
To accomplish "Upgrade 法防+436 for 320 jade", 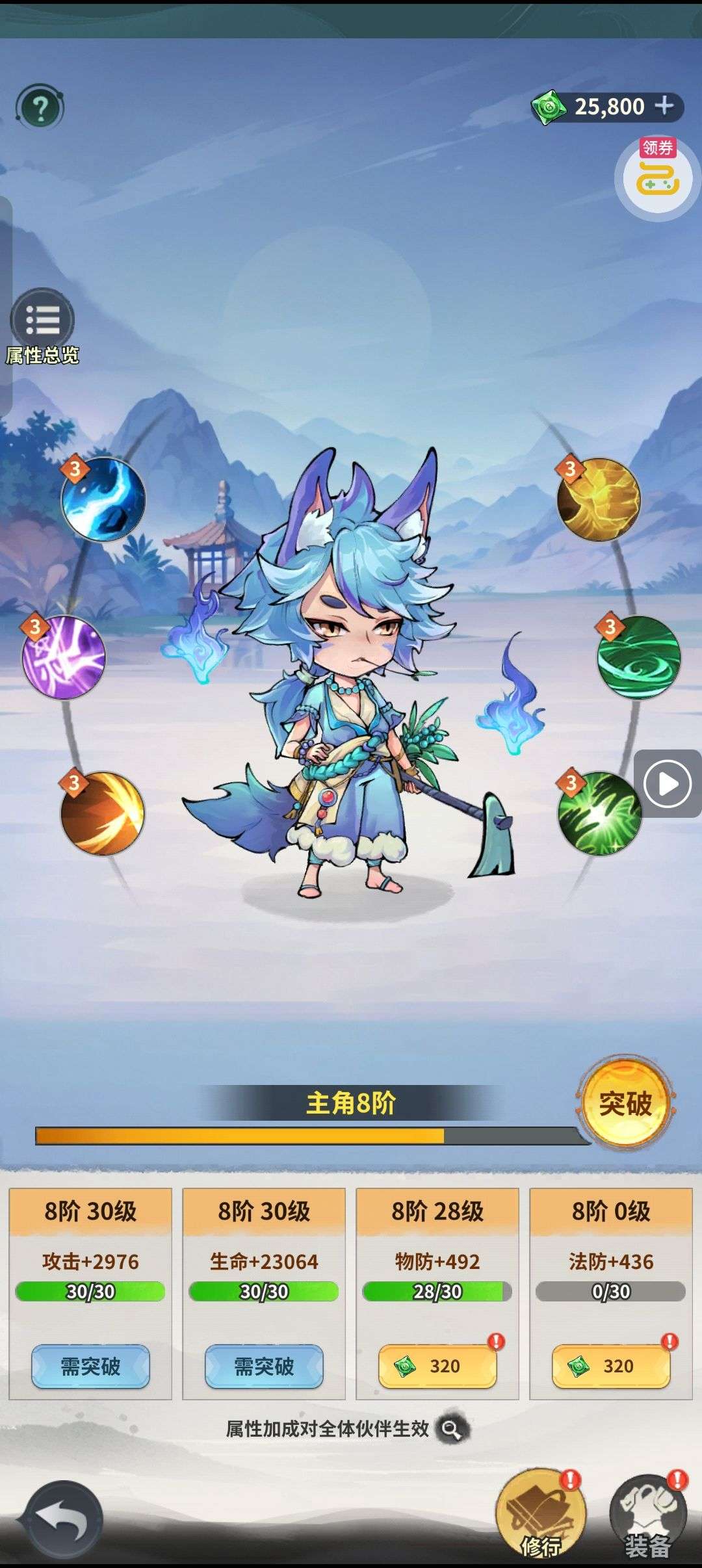I will click(x=611, y=1366).
